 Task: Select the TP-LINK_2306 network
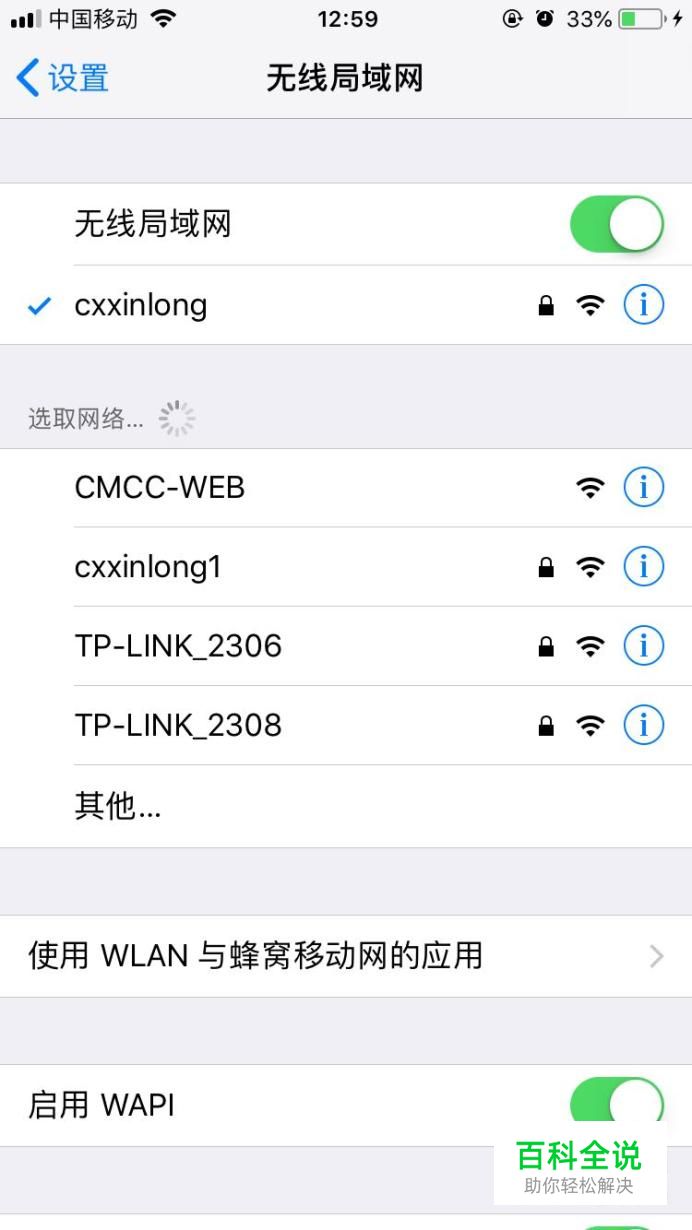[178, 646]
